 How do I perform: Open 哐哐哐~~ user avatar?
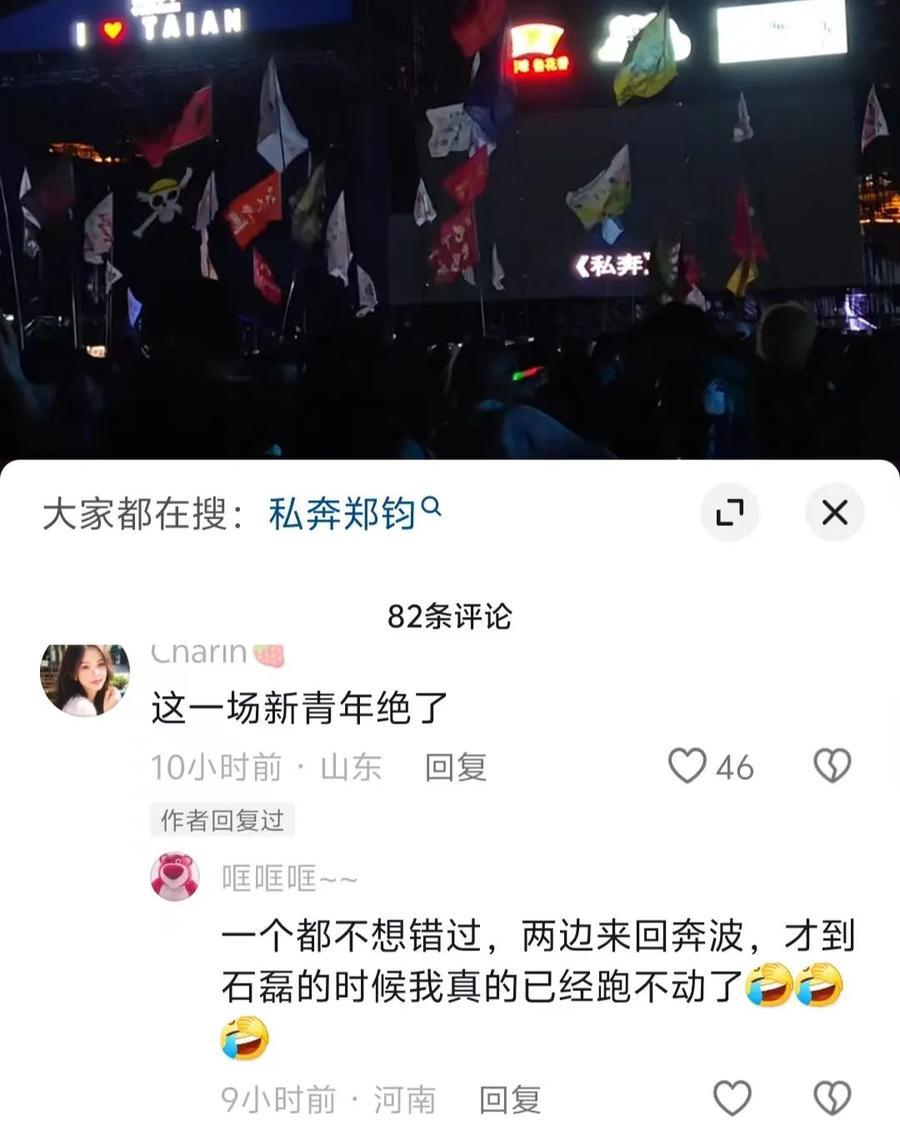pyautogui.click(x=175, y=877)
